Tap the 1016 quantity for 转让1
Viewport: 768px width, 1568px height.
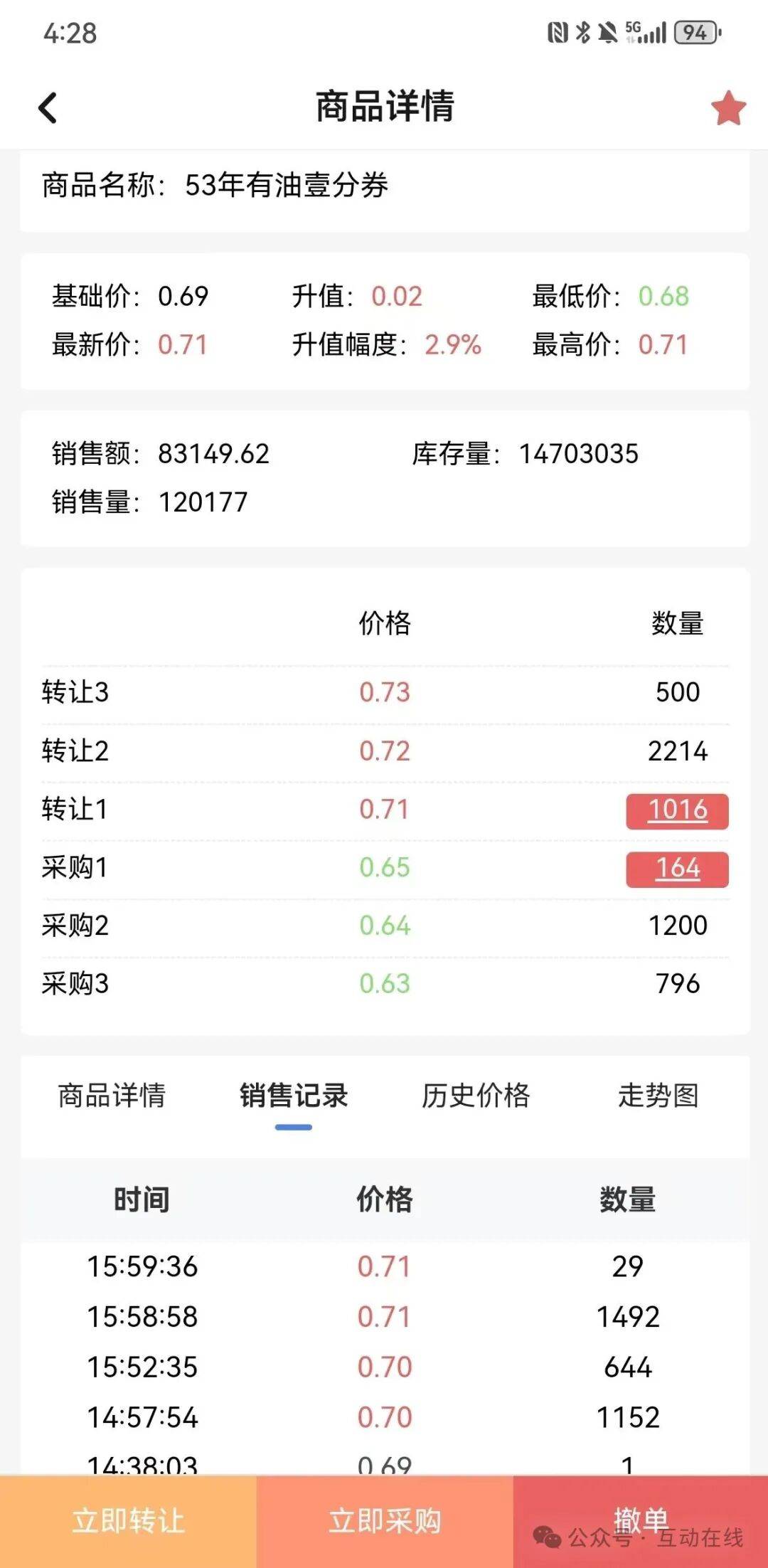(x=677, y=811)
